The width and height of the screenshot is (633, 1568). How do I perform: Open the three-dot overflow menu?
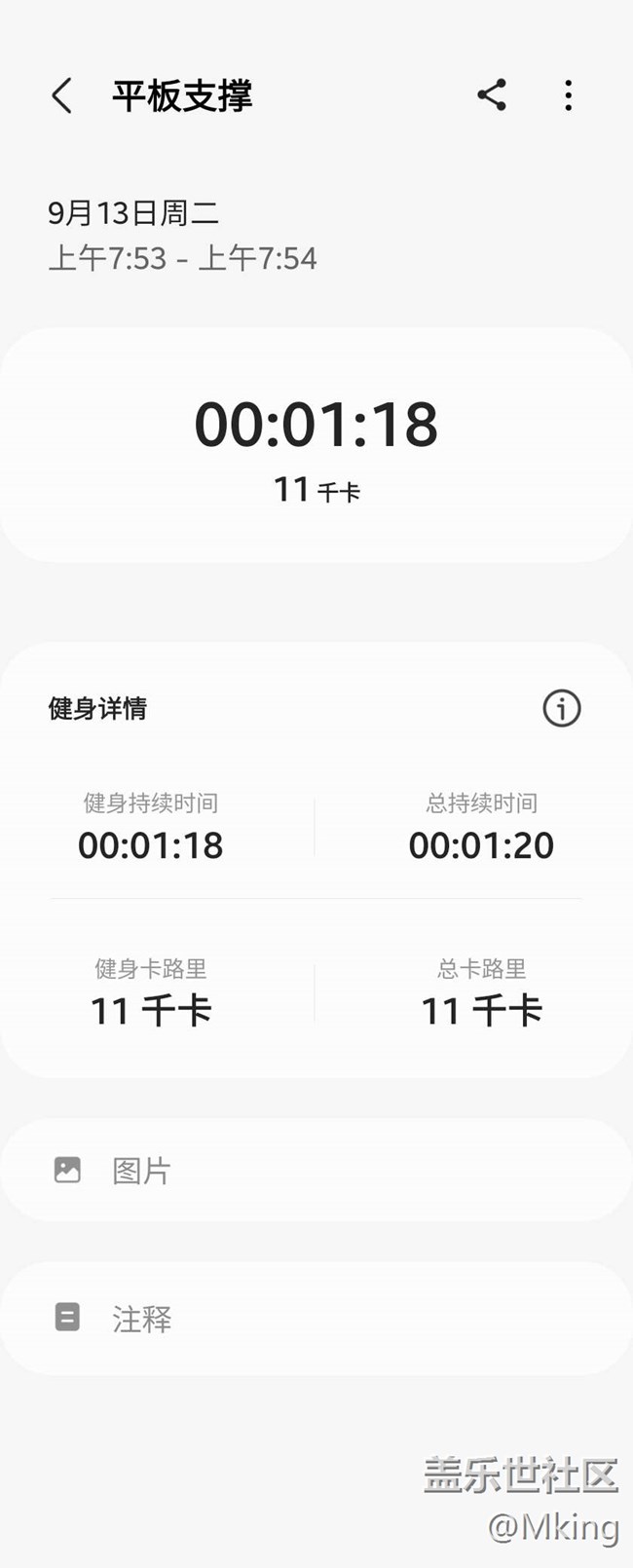569,95
